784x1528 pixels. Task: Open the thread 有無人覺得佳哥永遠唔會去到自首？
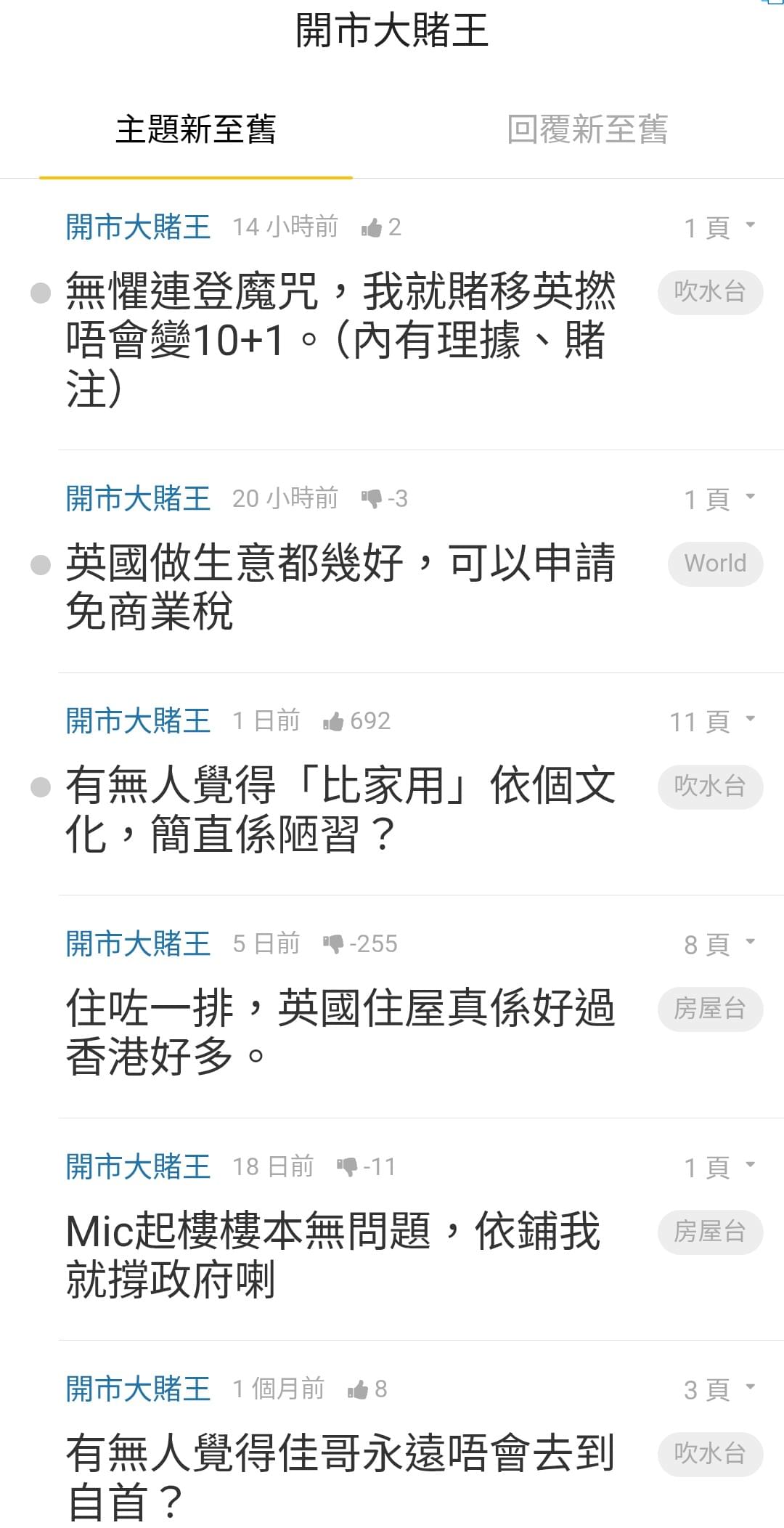click(x=340, y=1477)
